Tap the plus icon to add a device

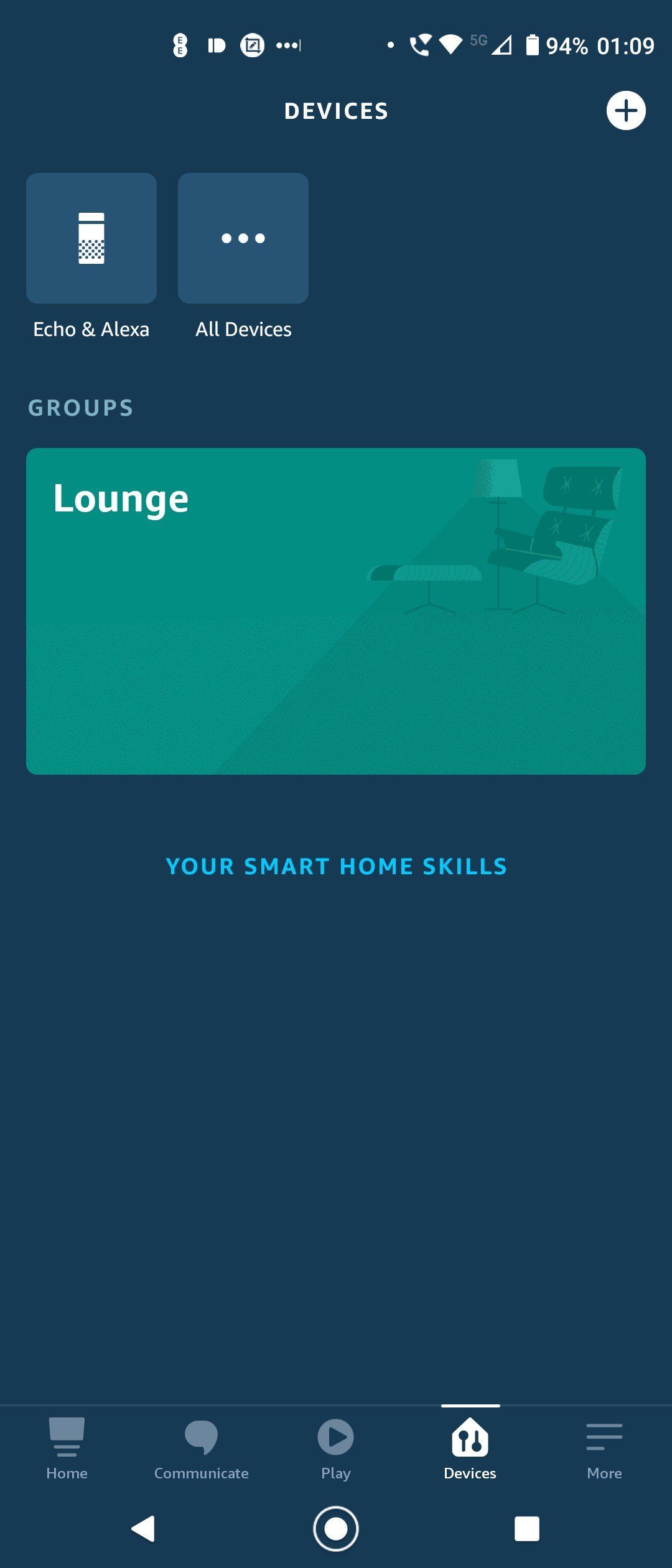[626, 110]
